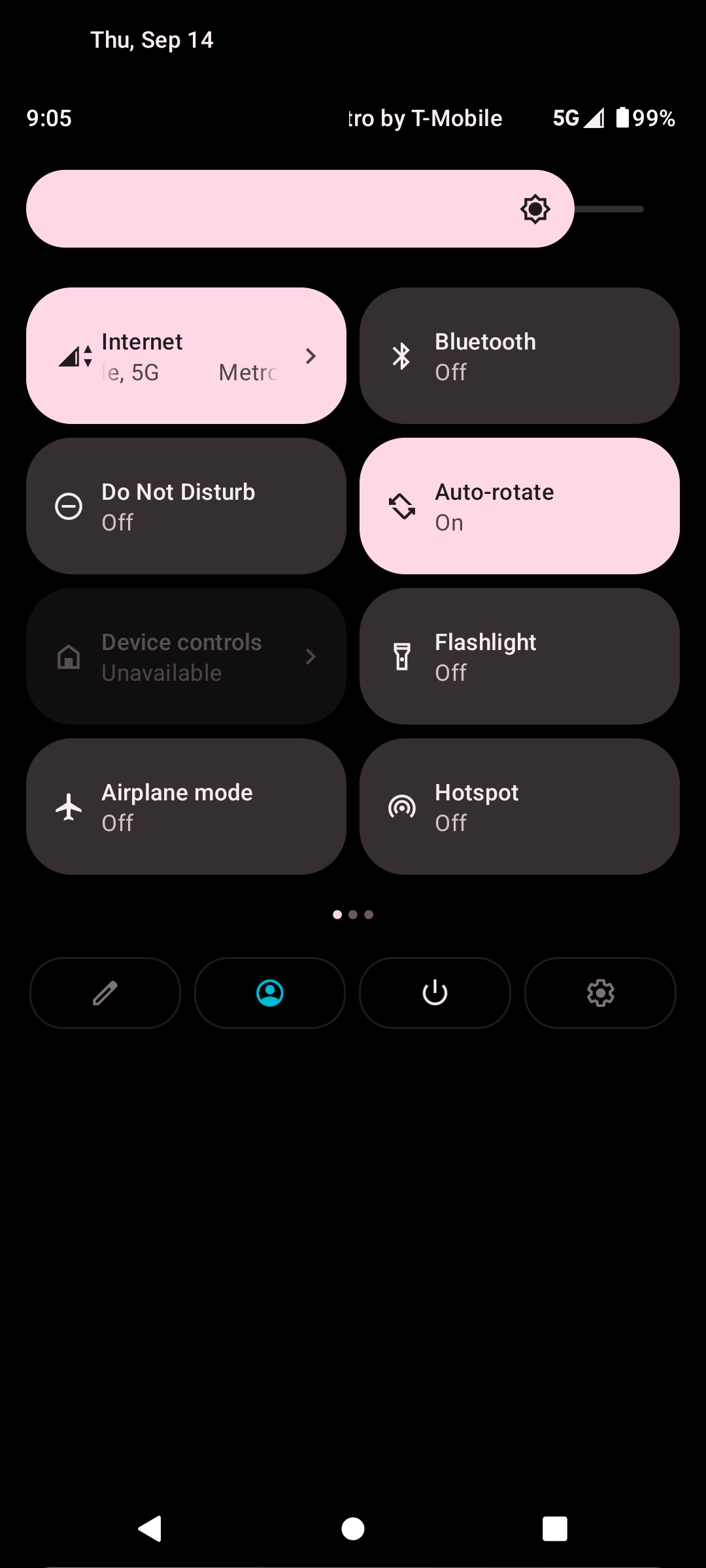Open the user switcher icon

270,993
